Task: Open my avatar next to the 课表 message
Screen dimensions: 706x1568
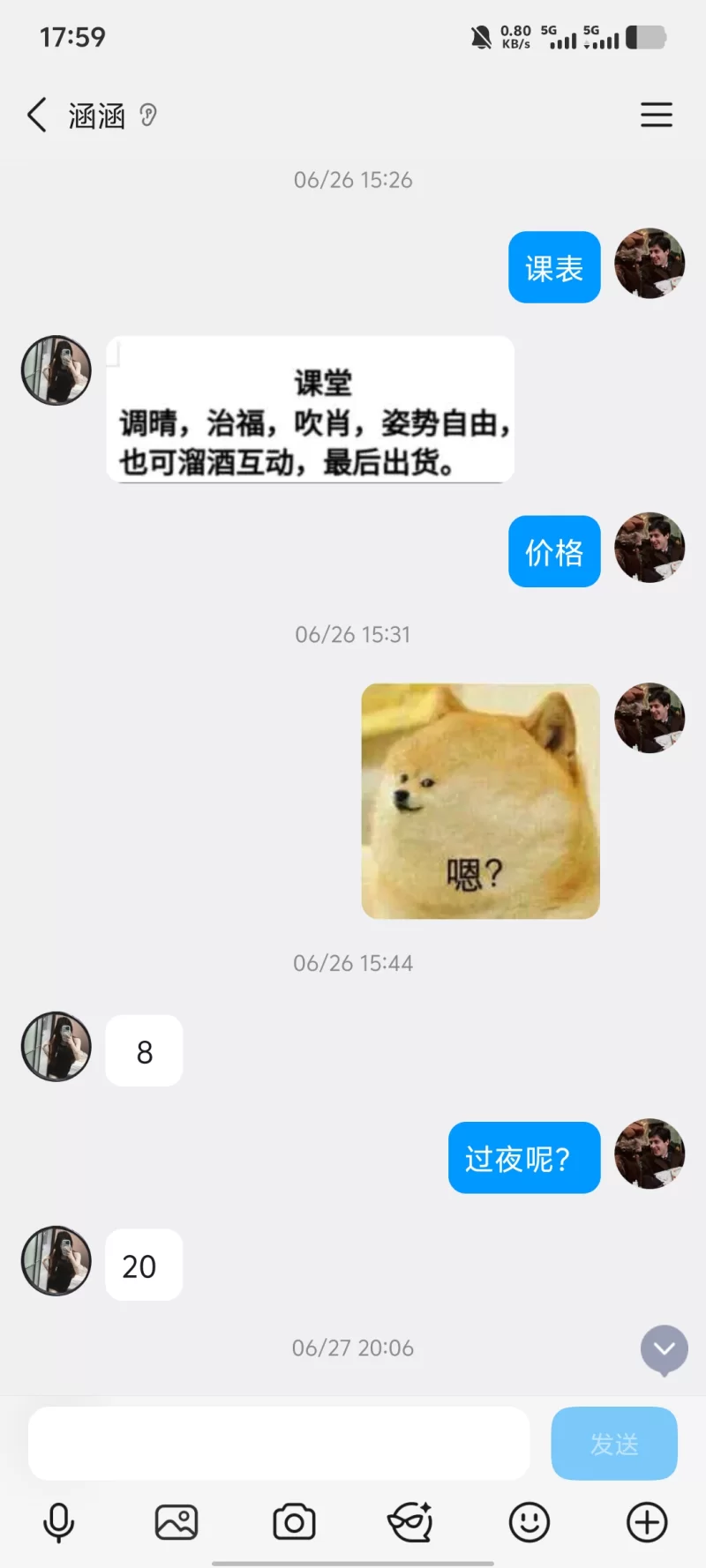Action: tap(650, 264)
